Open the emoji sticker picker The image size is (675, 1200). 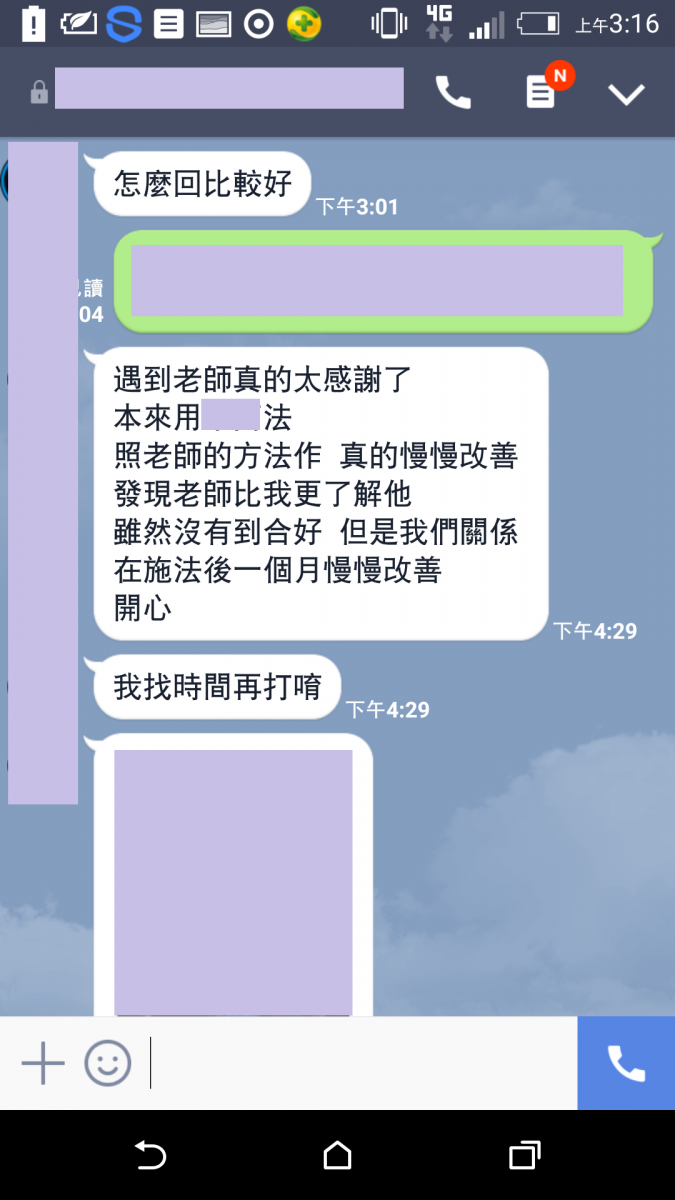pos(107,1063)
